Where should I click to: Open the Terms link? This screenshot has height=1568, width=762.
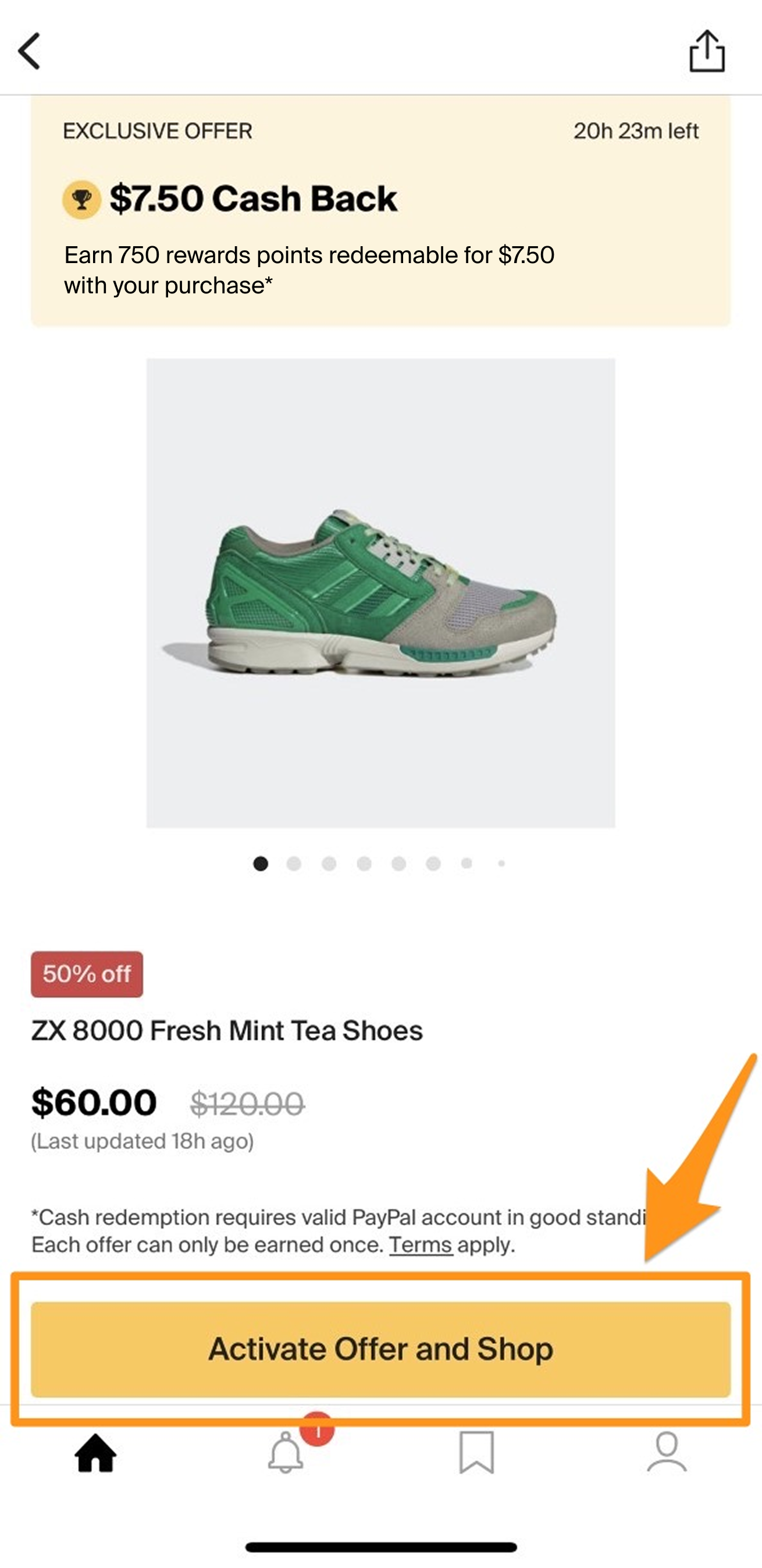pos(420,1245)
